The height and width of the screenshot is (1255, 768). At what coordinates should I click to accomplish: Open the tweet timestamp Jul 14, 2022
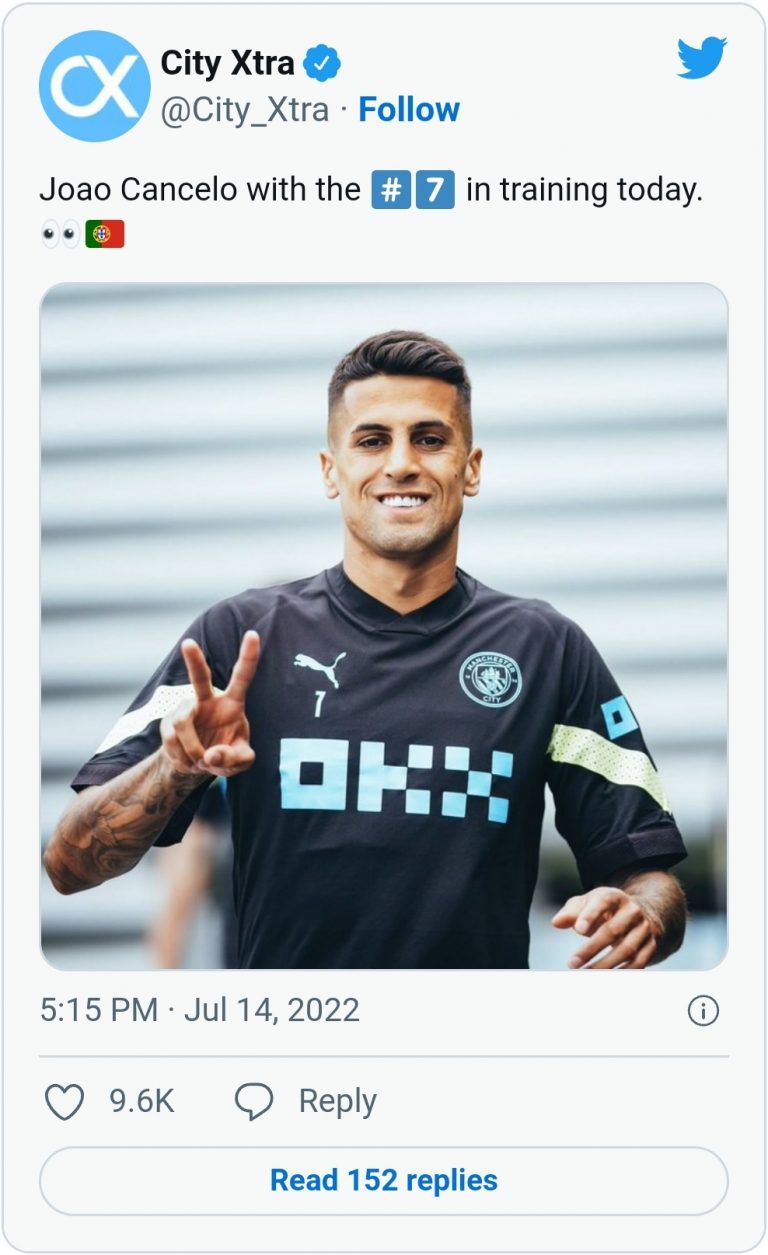(x=200, y=1010)
